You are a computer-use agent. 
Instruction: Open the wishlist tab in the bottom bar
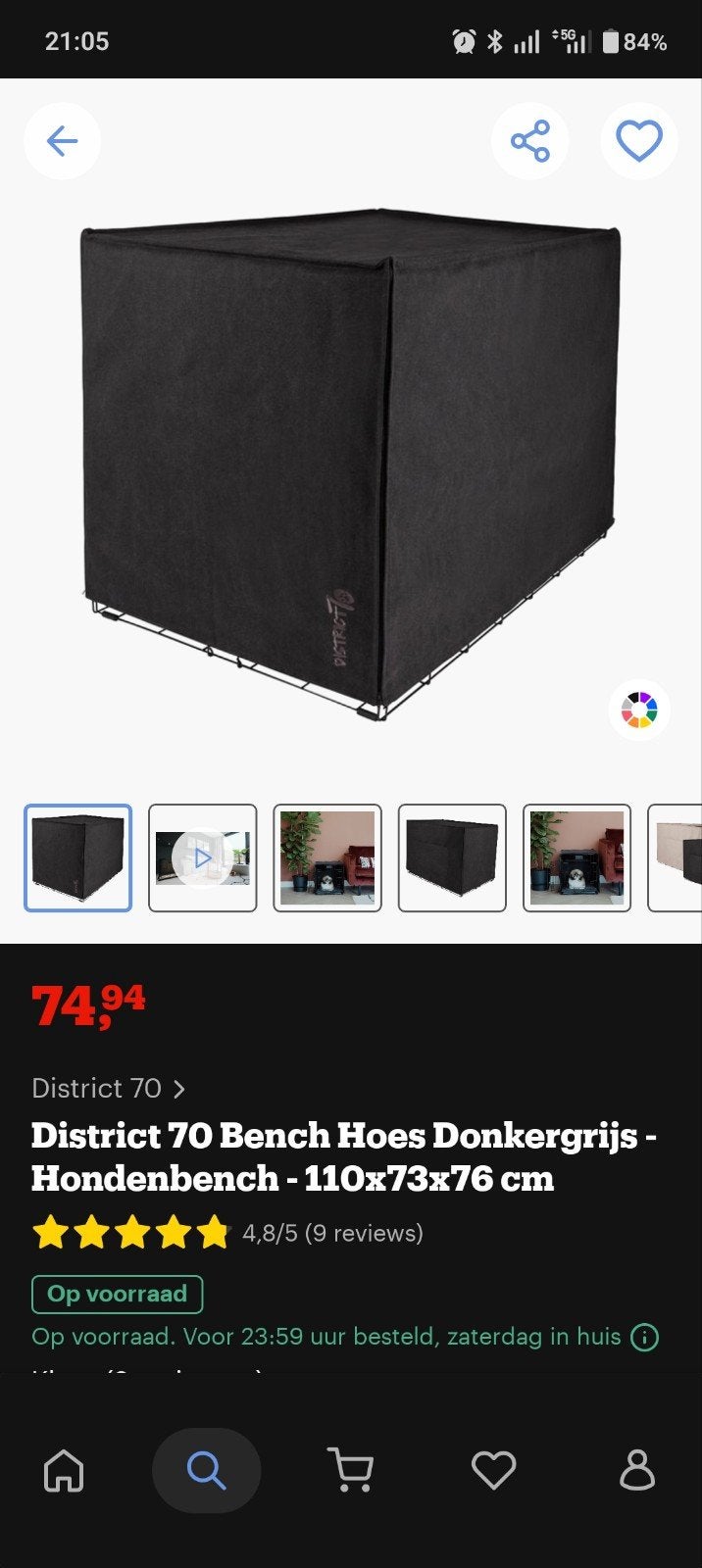tap(493, 1471)
